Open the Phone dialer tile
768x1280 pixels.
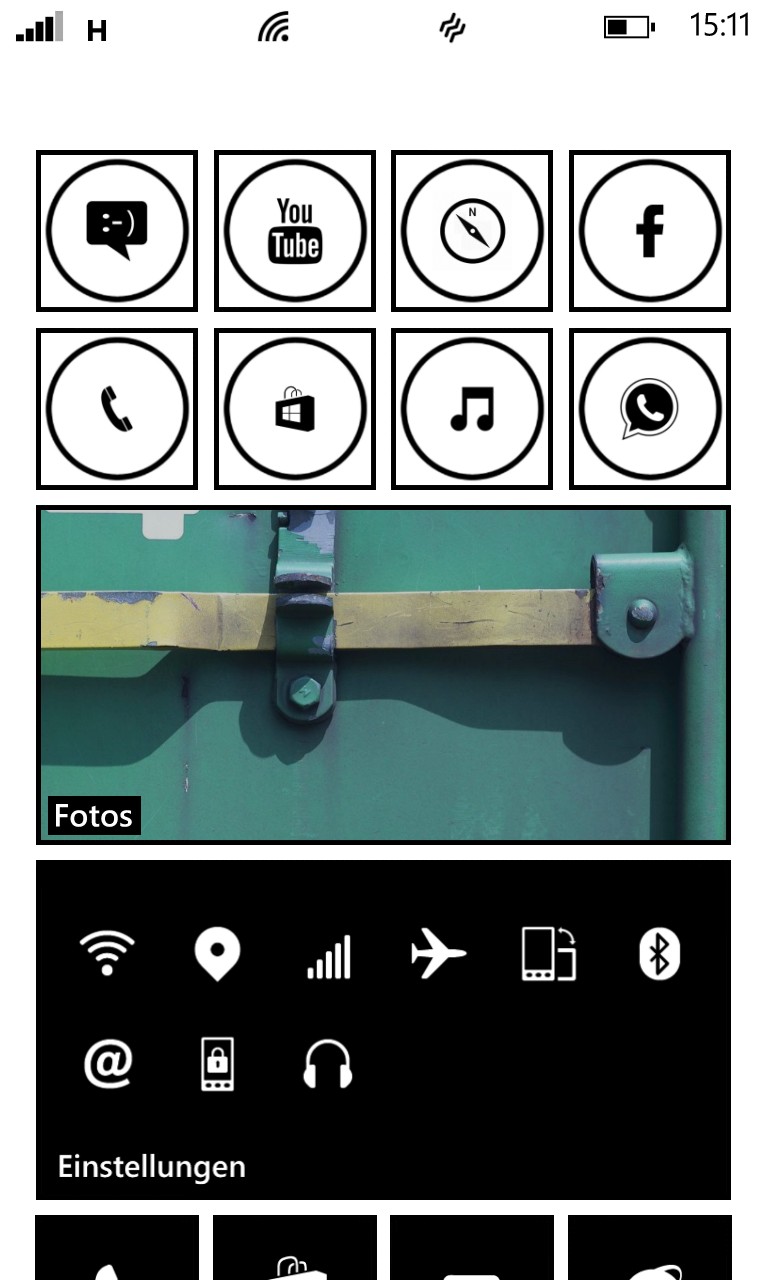117,409
